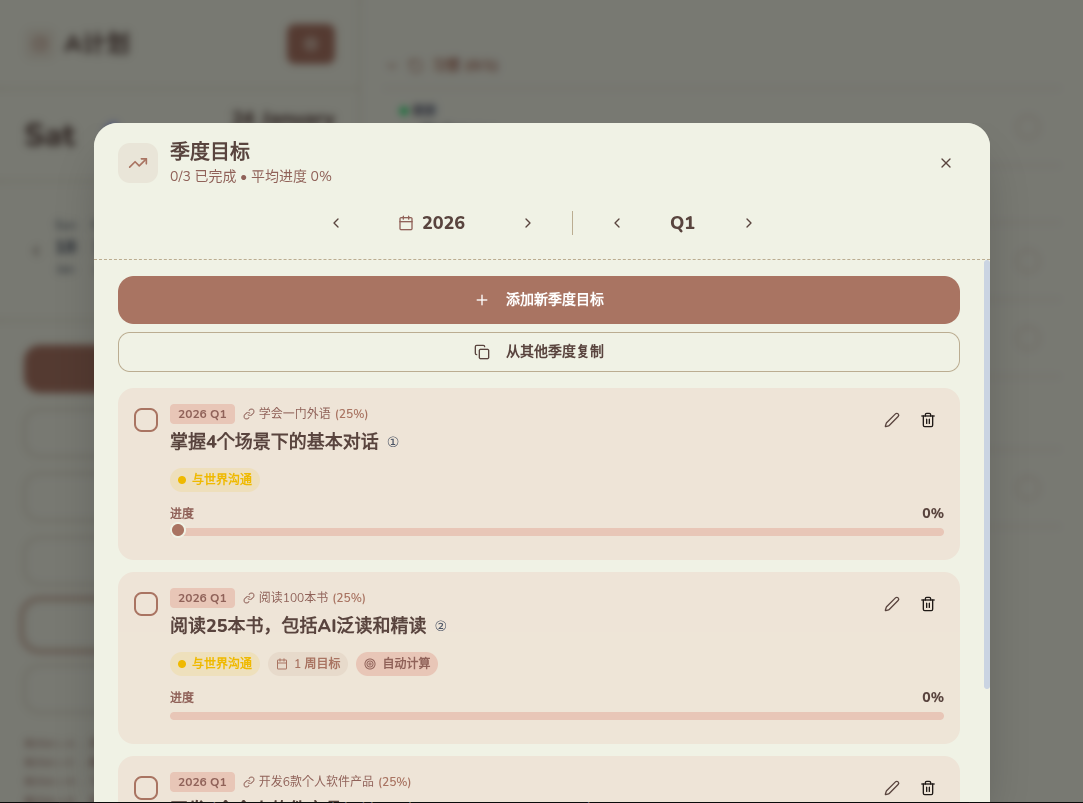
Task: Tap 从其他季度复制 button
Action: (538, 352)
